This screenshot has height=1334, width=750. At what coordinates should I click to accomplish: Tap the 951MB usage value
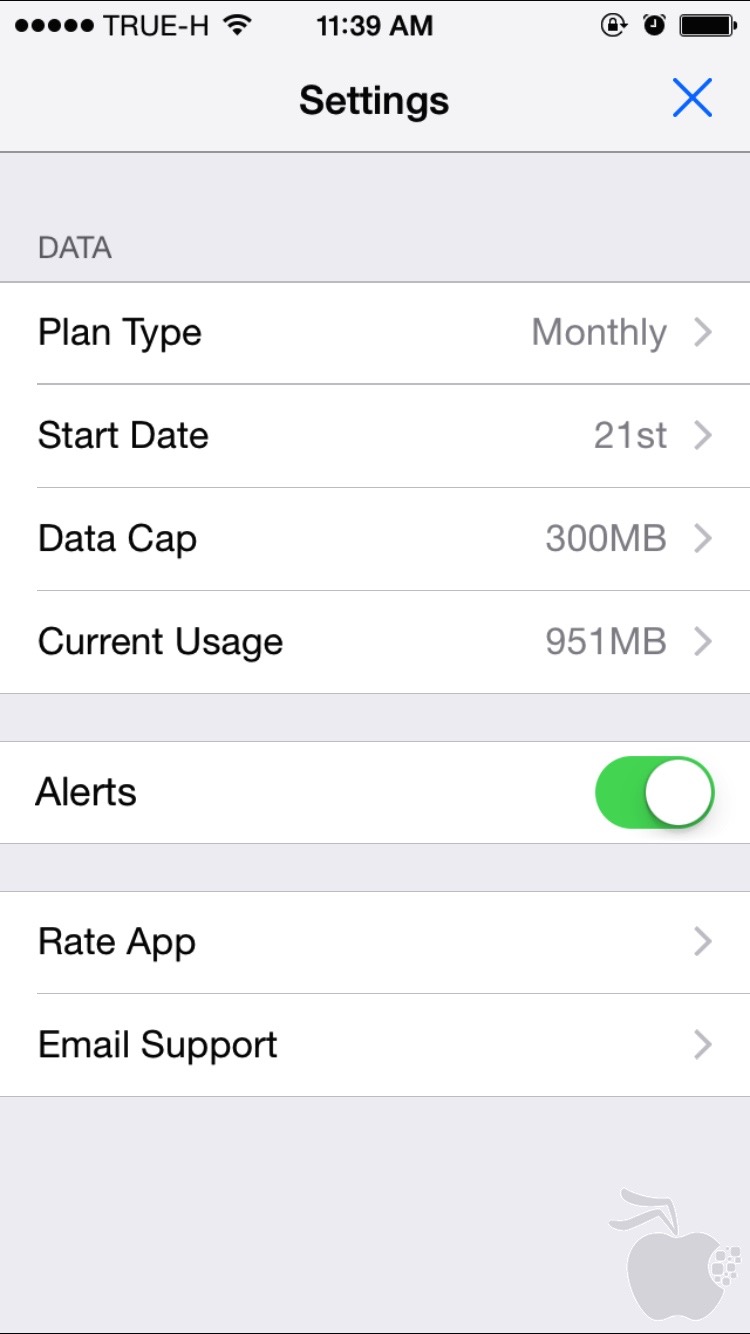tap(605, 641)
